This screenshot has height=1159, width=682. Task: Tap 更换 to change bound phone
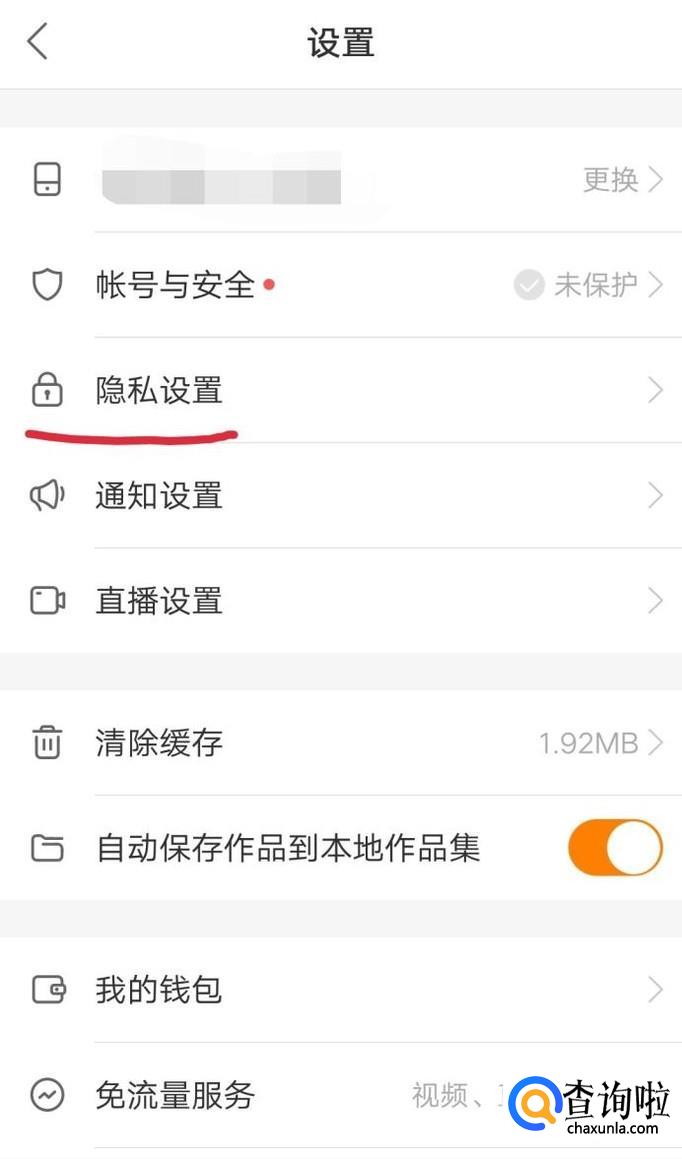pos(621,180)
